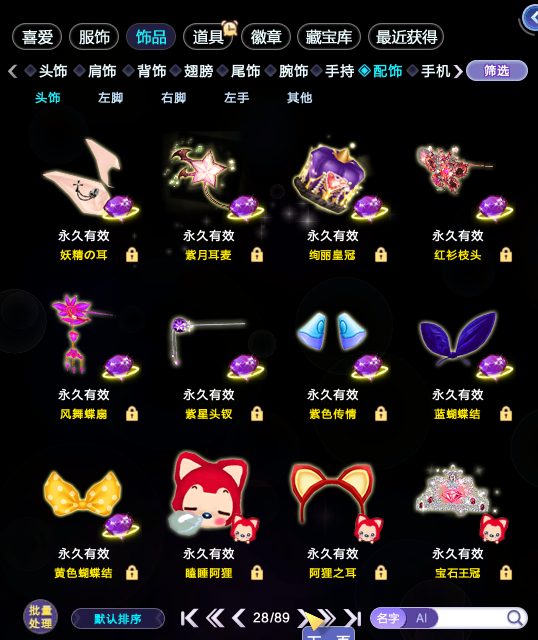Viewport: 538px width, 640px height.
Task: Open the 藏宝库 tab
Action: tap(329, 37)
